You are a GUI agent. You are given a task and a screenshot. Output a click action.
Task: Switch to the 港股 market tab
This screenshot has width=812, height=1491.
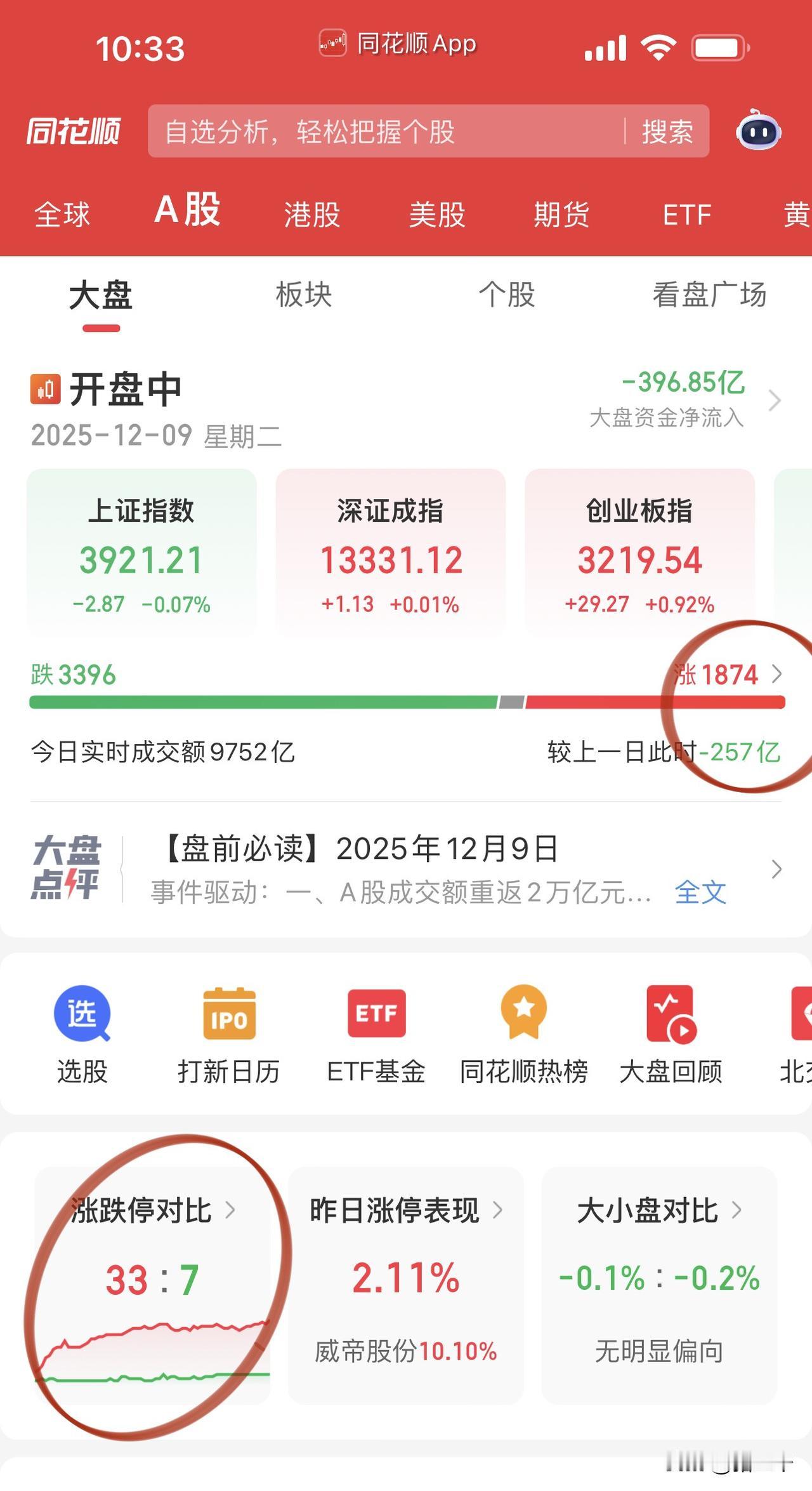coord(311,215)
